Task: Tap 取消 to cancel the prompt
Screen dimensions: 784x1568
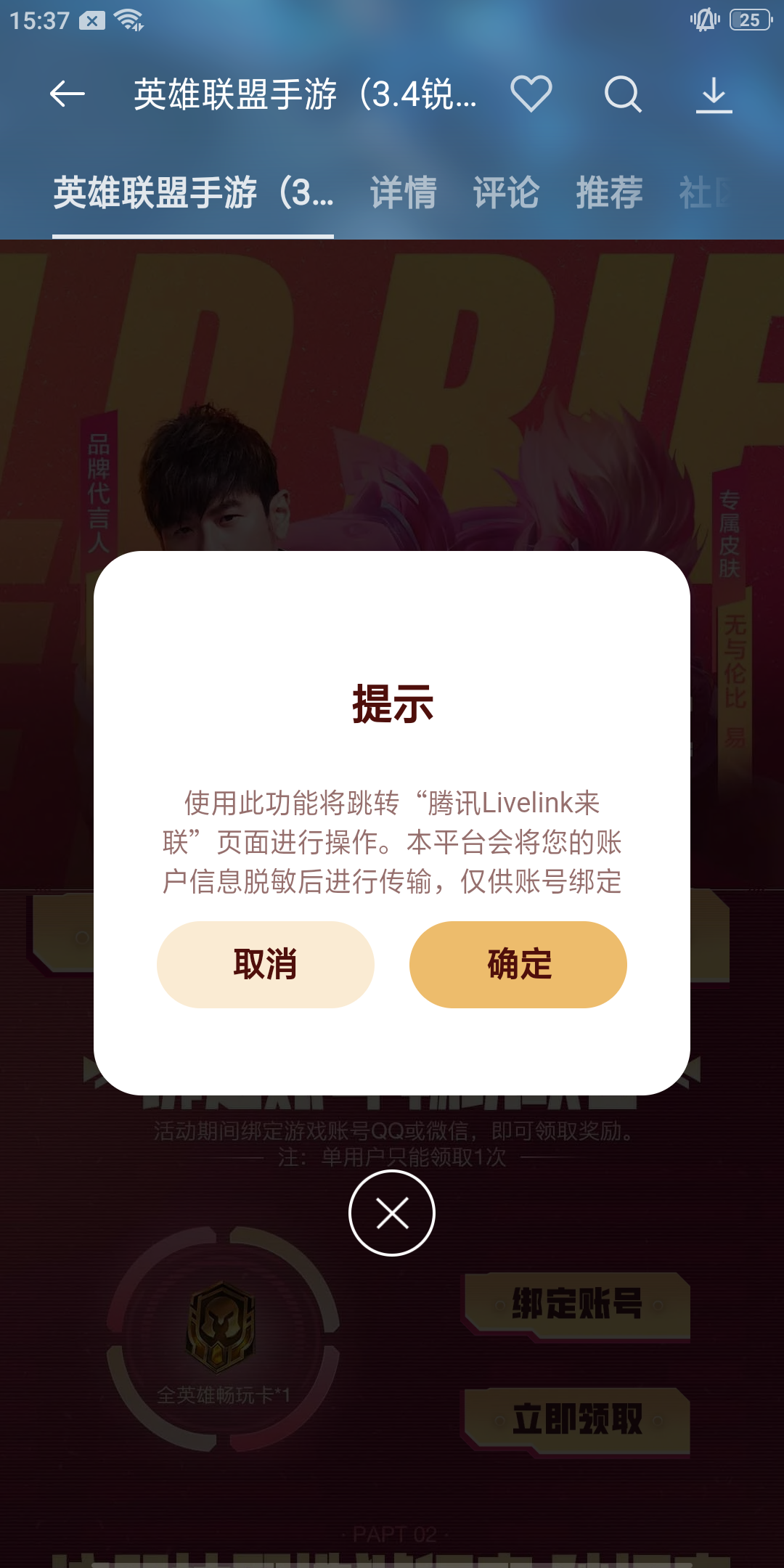Action: click(266, 965)
